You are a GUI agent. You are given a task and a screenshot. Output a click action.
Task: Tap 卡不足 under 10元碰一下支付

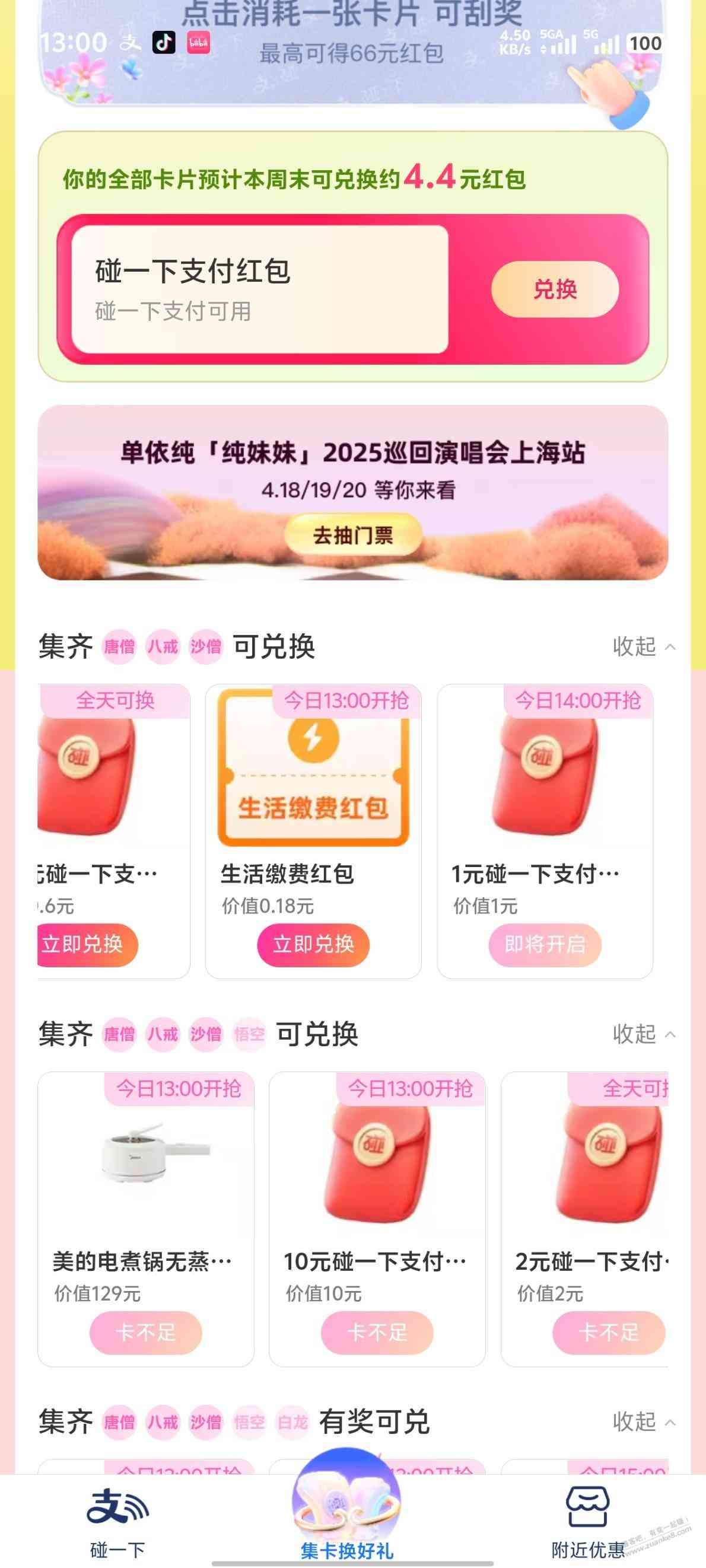(377, 1333)
